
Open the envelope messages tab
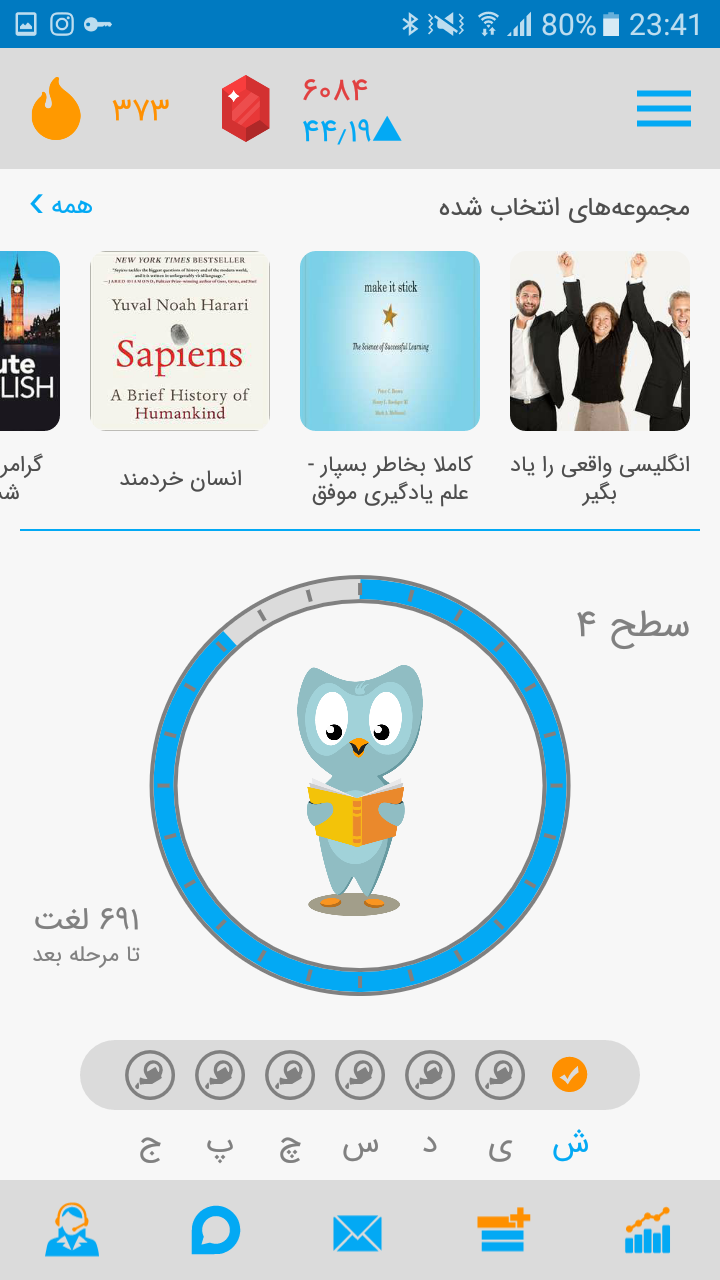(358, 1232)
